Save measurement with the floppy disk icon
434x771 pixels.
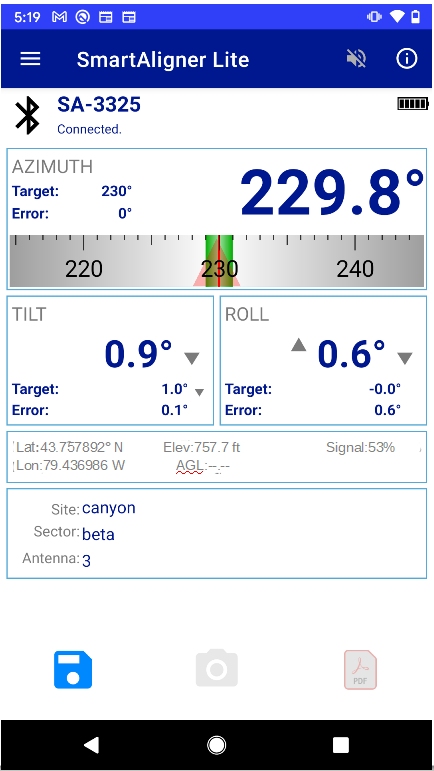coord(73,670)
